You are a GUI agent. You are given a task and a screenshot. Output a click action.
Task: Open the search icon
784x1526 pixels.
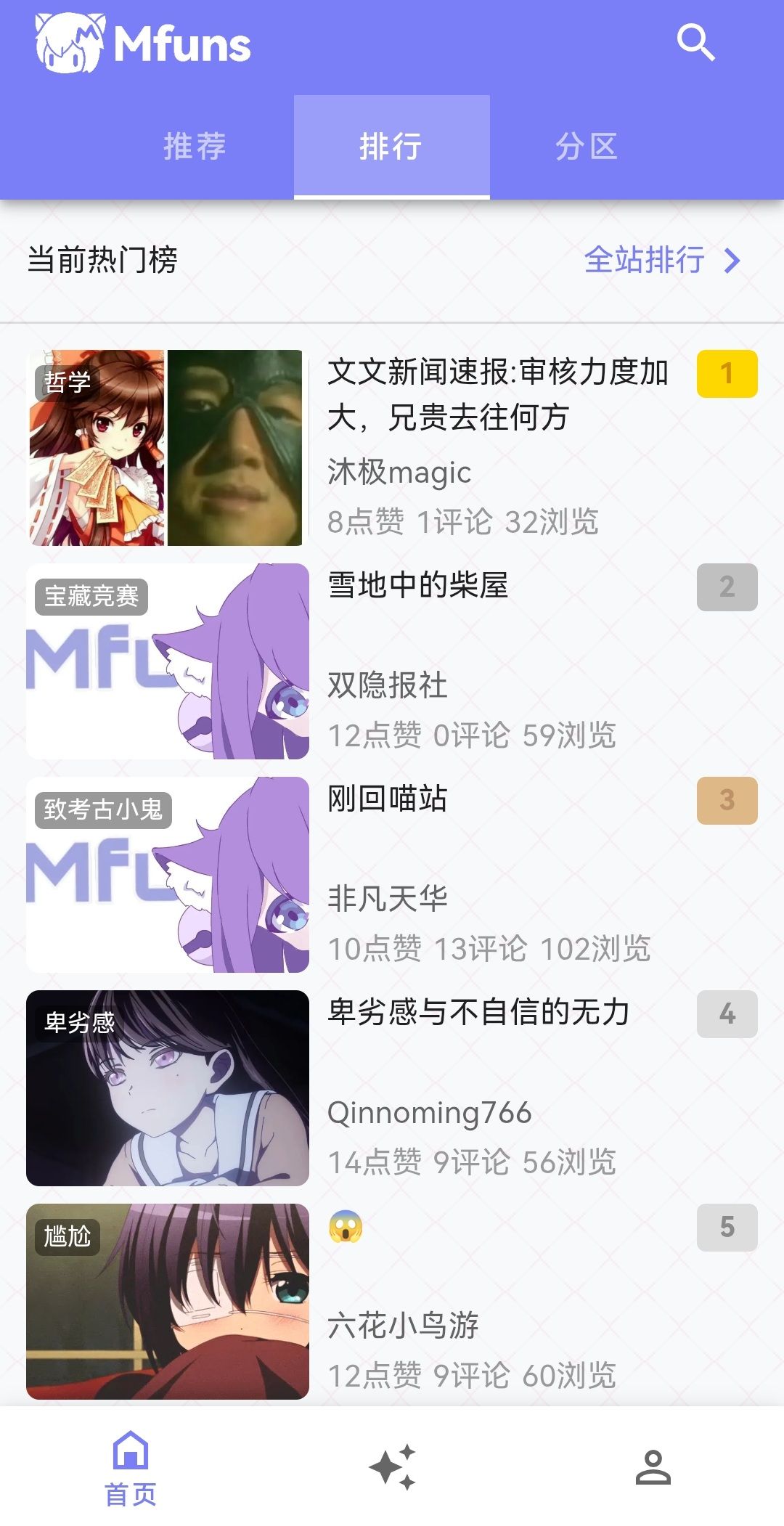tap(695, 43)
